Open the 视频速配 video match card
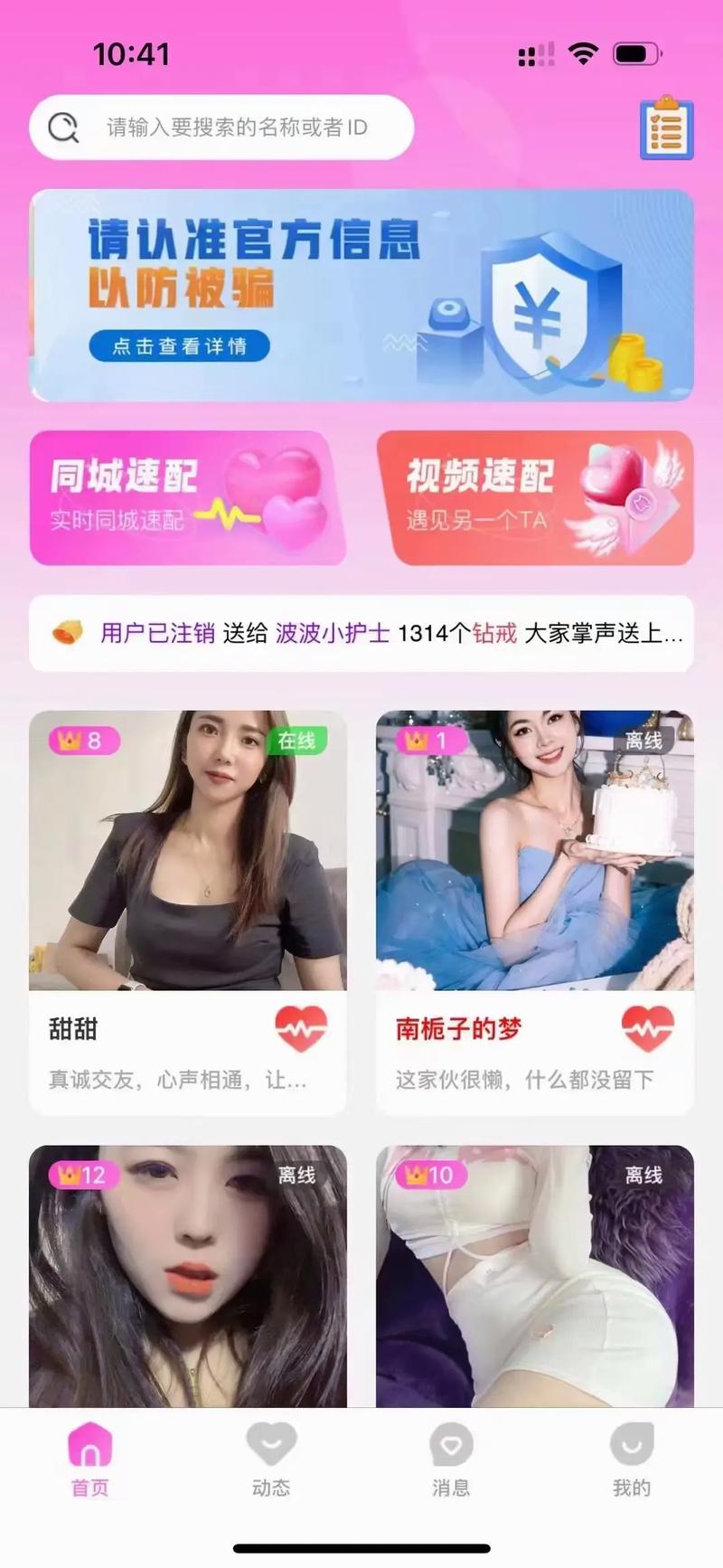 [535, 498]
